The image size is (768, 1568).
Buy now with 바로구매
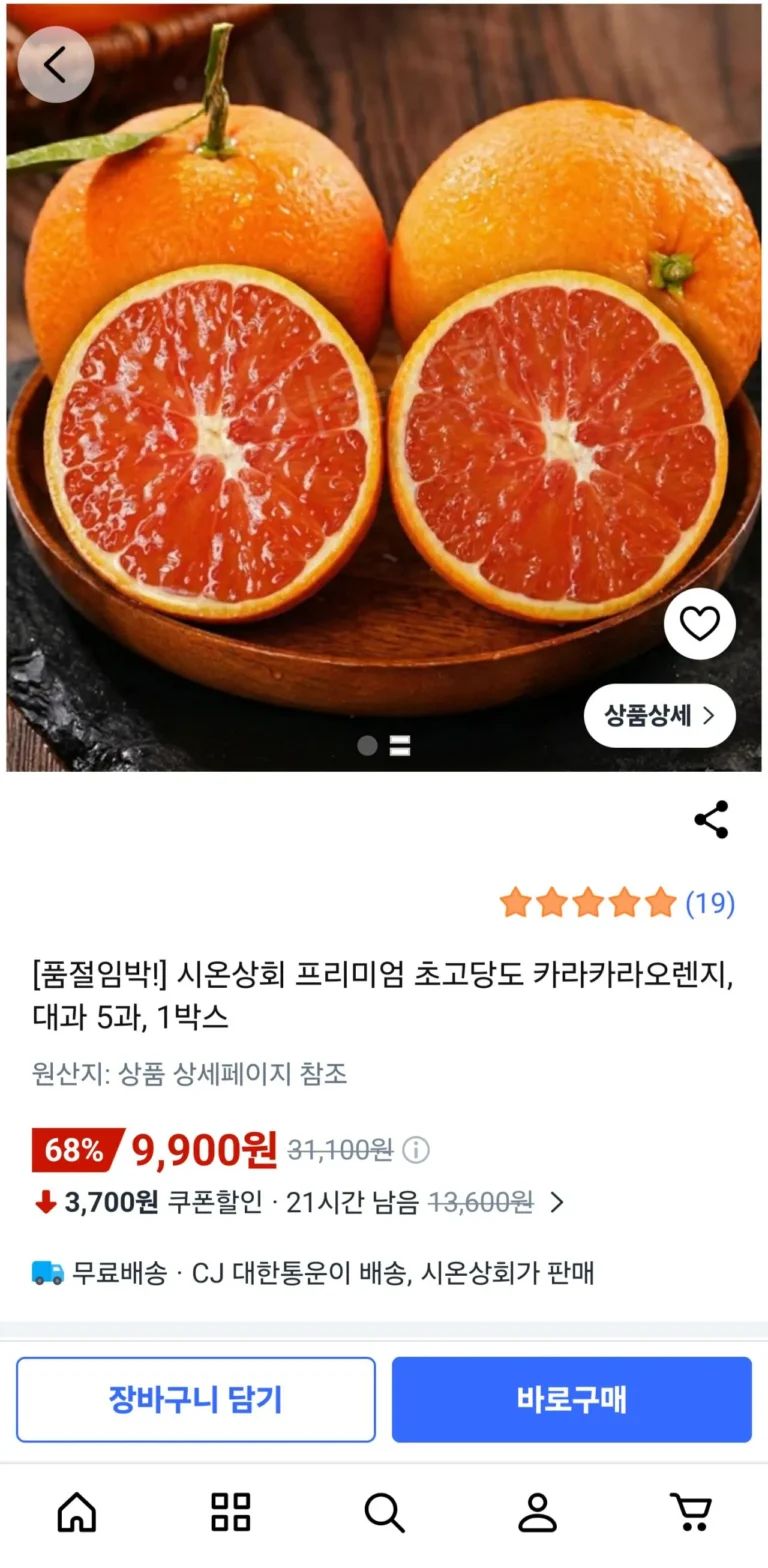click(x=571, y=1399)
